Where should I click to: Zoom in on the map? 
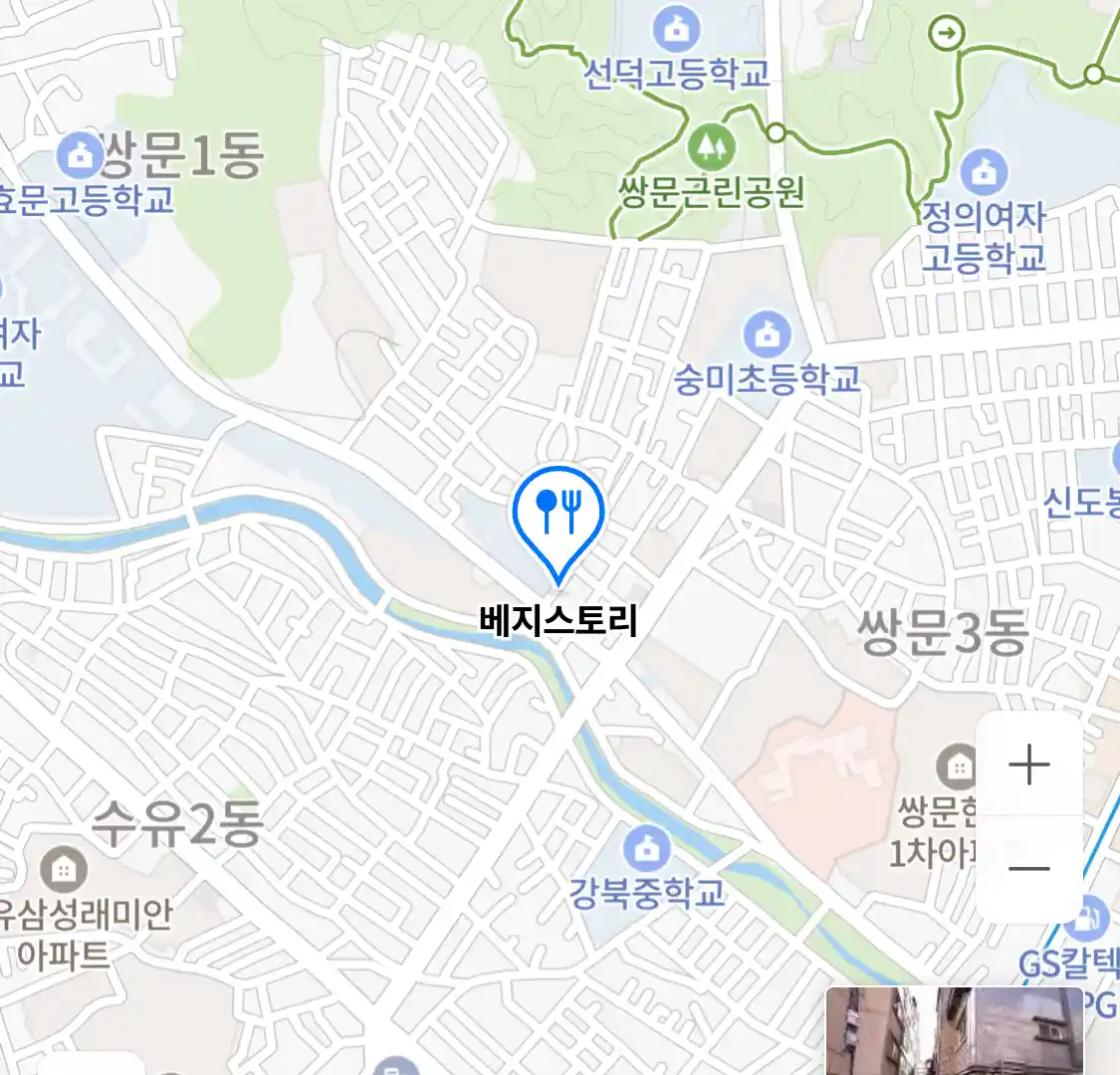tap(1028, 765)
